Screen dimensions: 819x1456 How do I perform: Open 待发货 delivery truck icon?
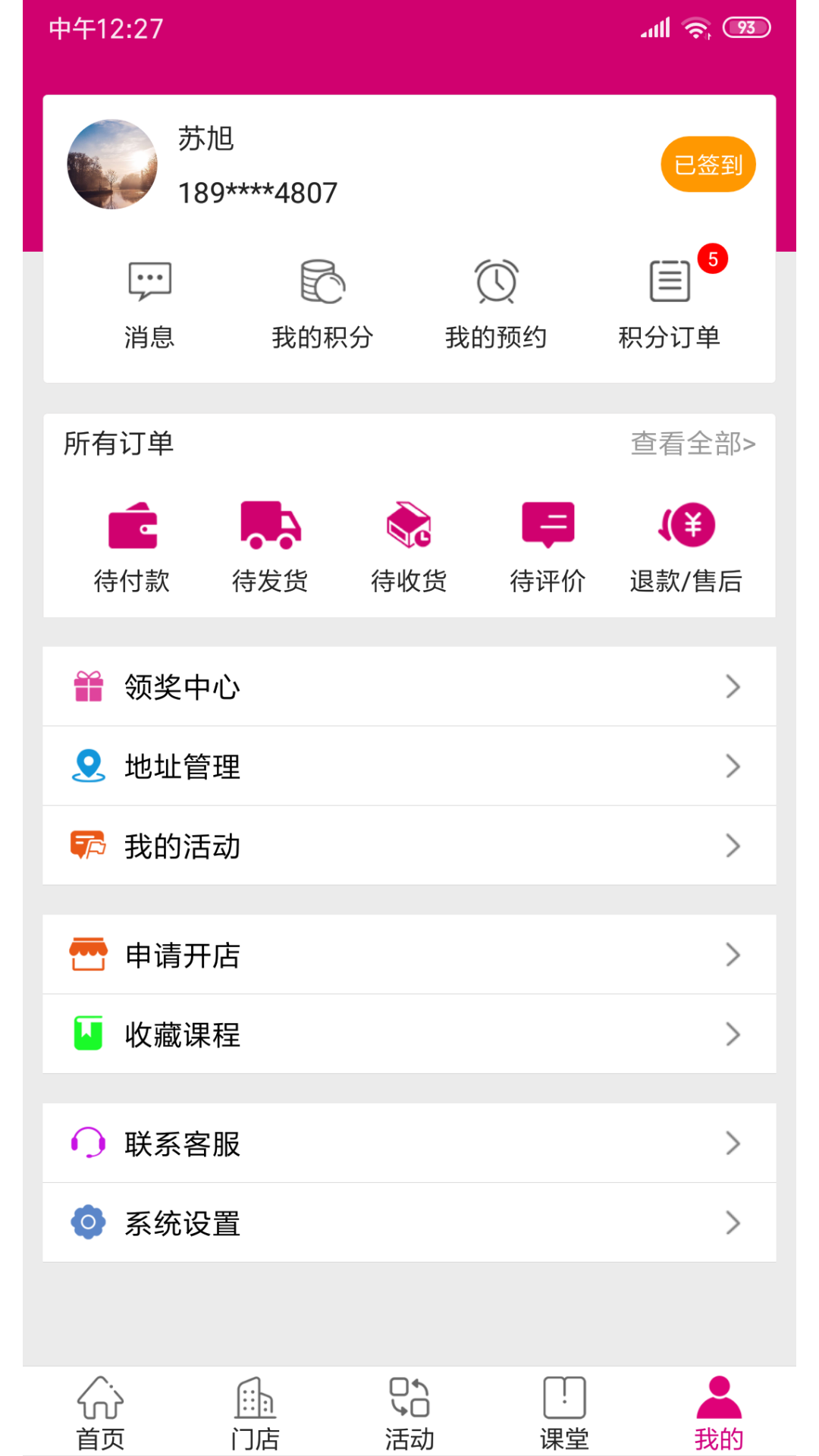tap(271, 542)
